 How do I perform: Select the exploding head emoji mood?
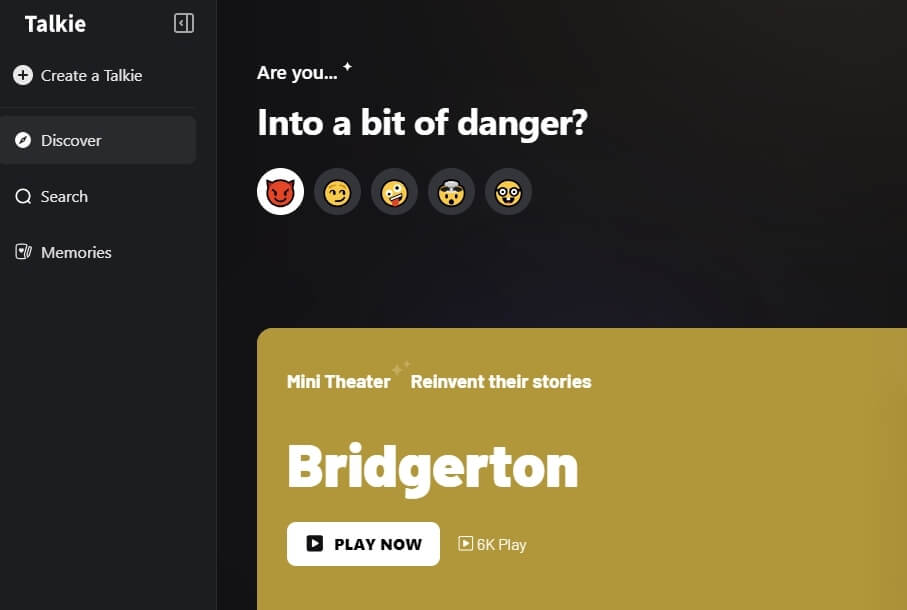coord(452,191)
